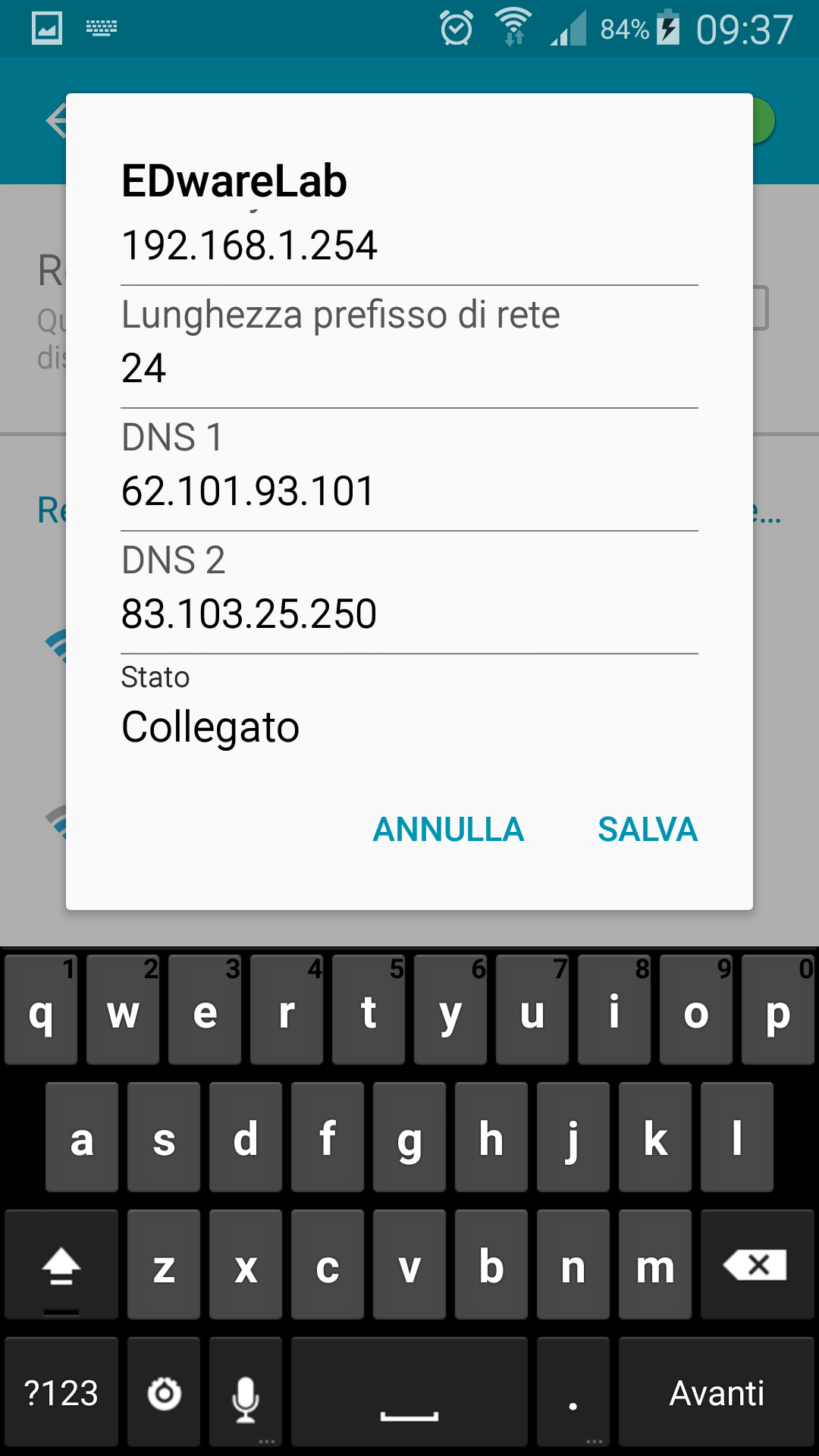Edit the network prefix length field

408,369
